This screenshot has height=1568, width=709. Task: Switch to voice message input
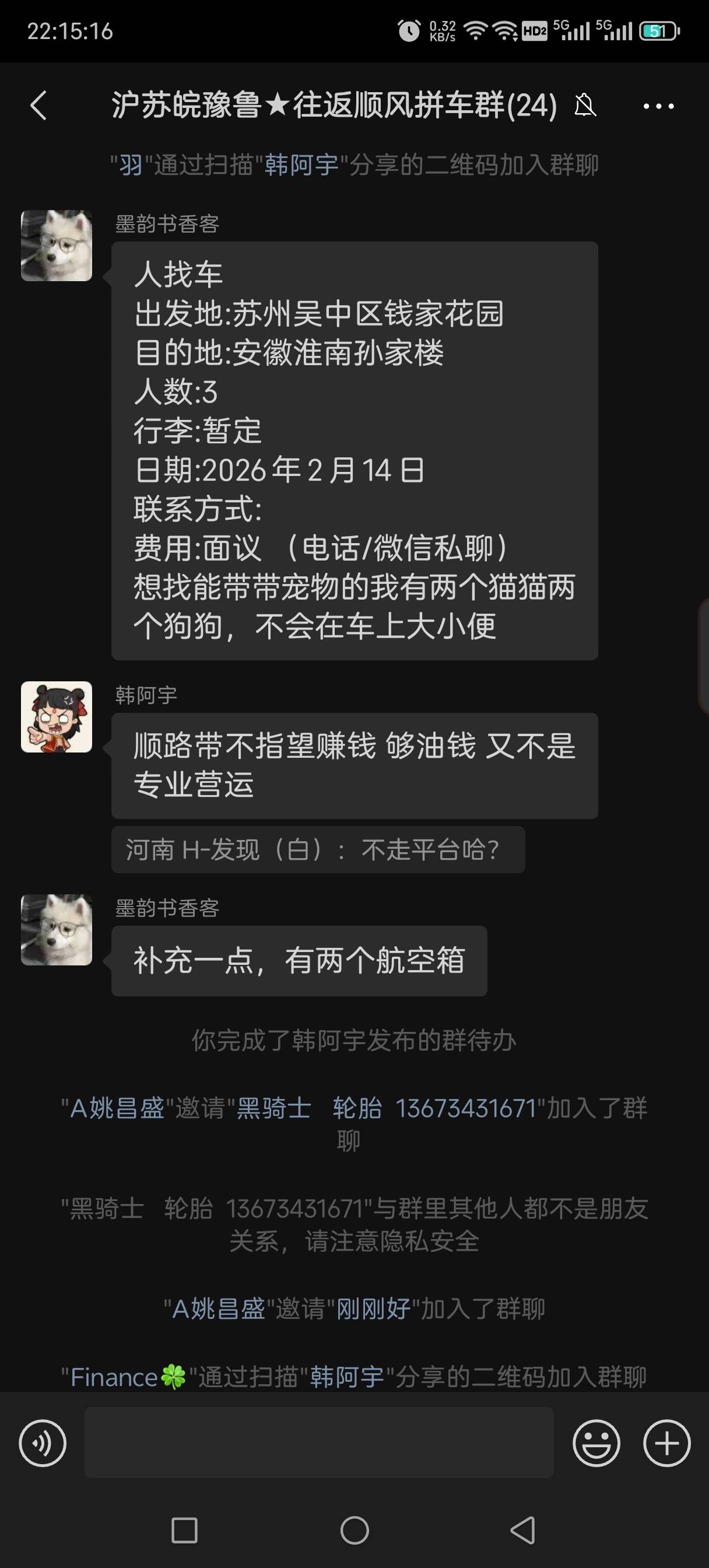[43, 1443]
